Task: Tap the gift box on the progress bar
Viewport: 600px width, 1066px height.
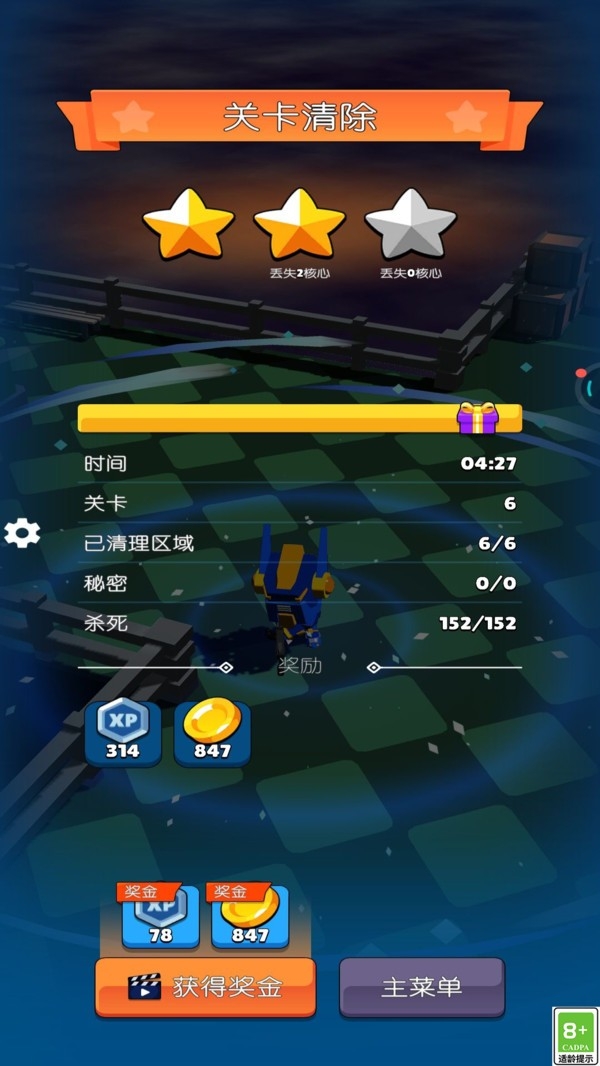Action: [x=478, y=417]
